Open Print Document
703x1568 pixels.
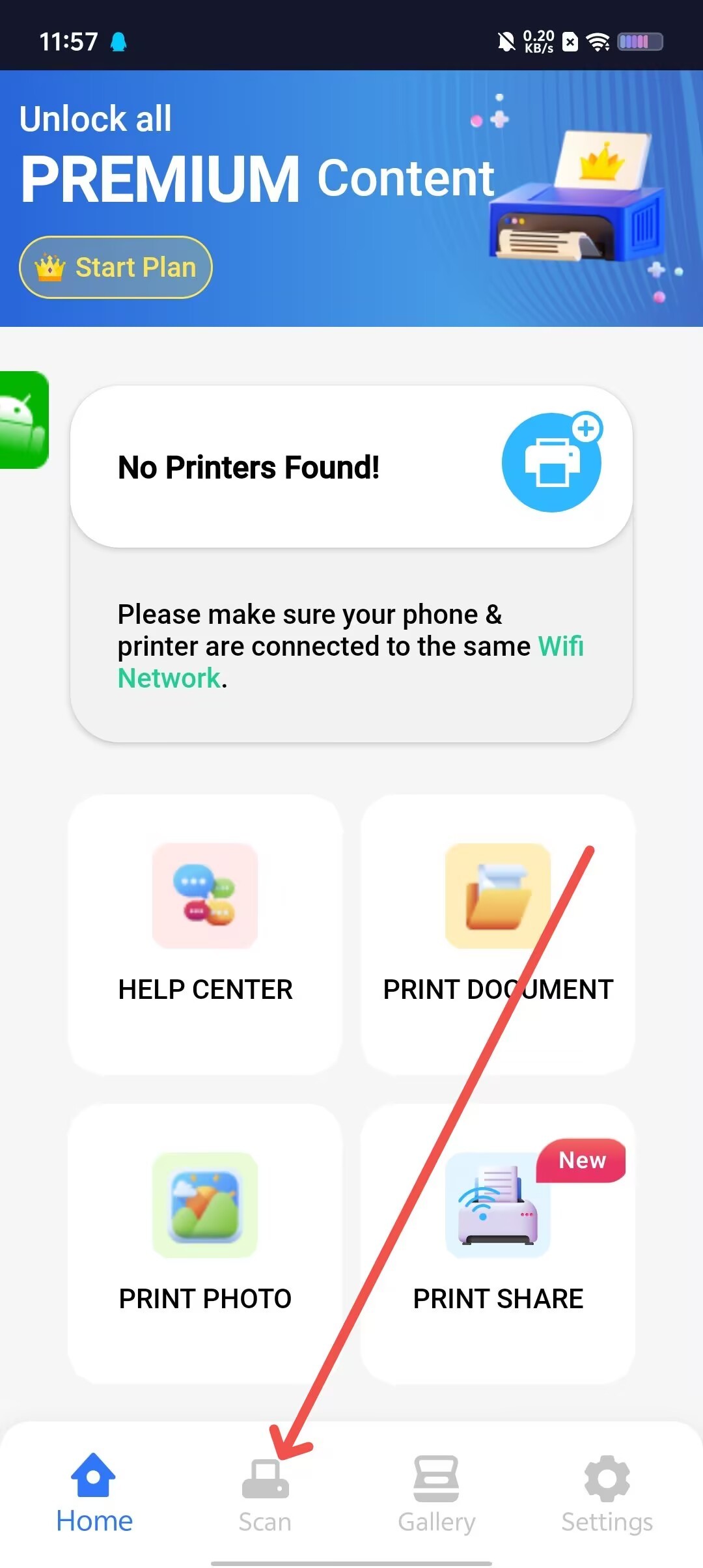(x=498, y=934)
